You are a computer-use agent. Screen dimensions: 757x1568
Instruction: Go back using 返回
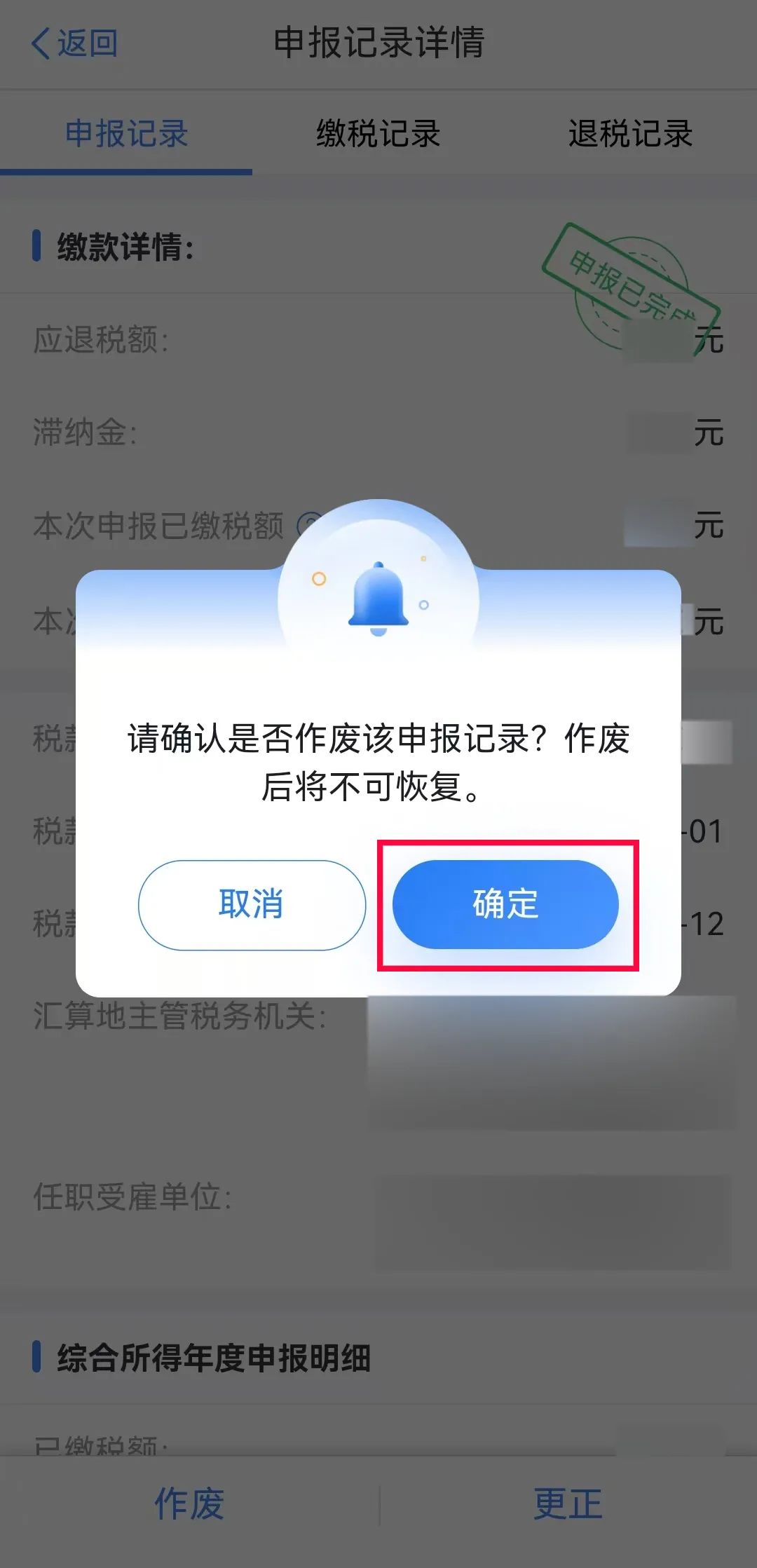click(x=74, y=43)
